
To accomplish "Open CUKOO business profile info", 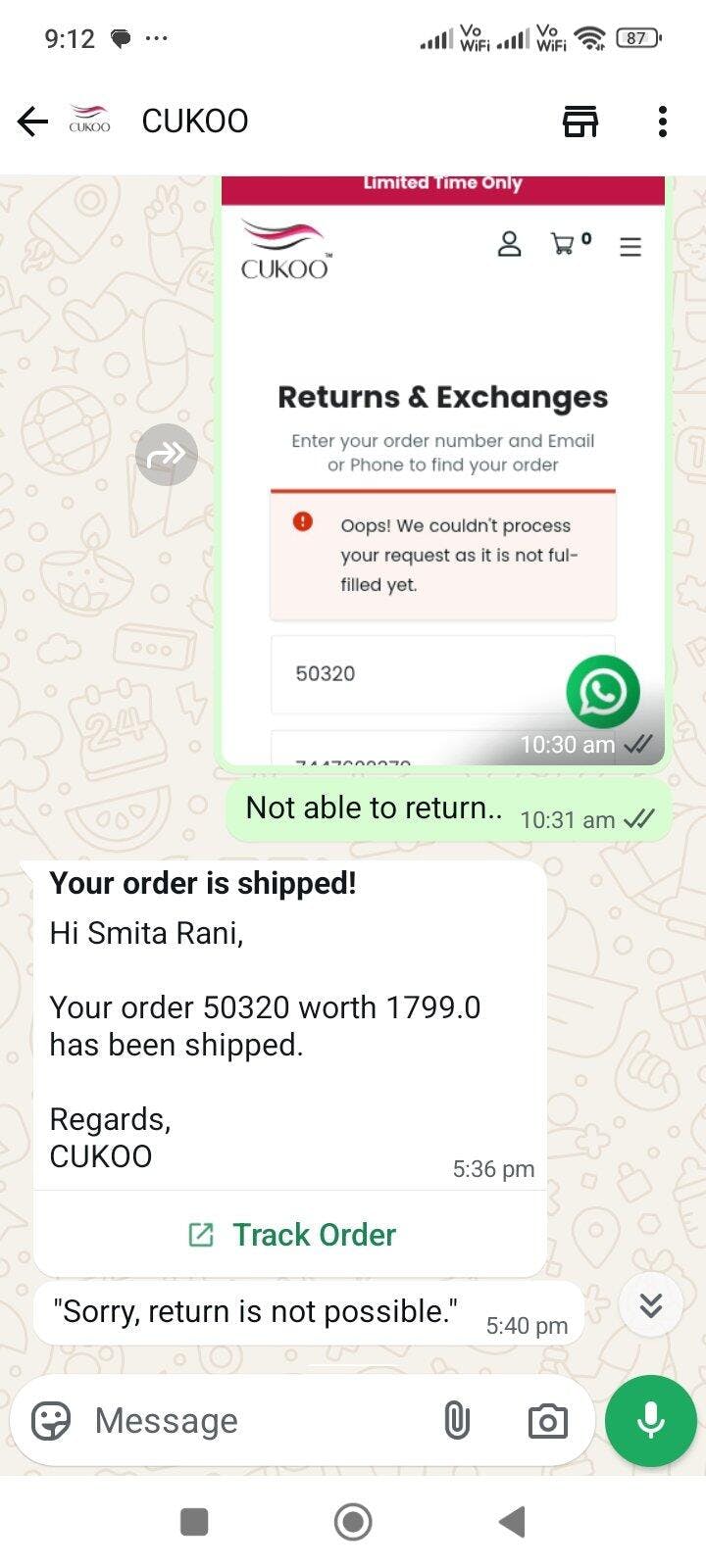I will click(194, 122).
